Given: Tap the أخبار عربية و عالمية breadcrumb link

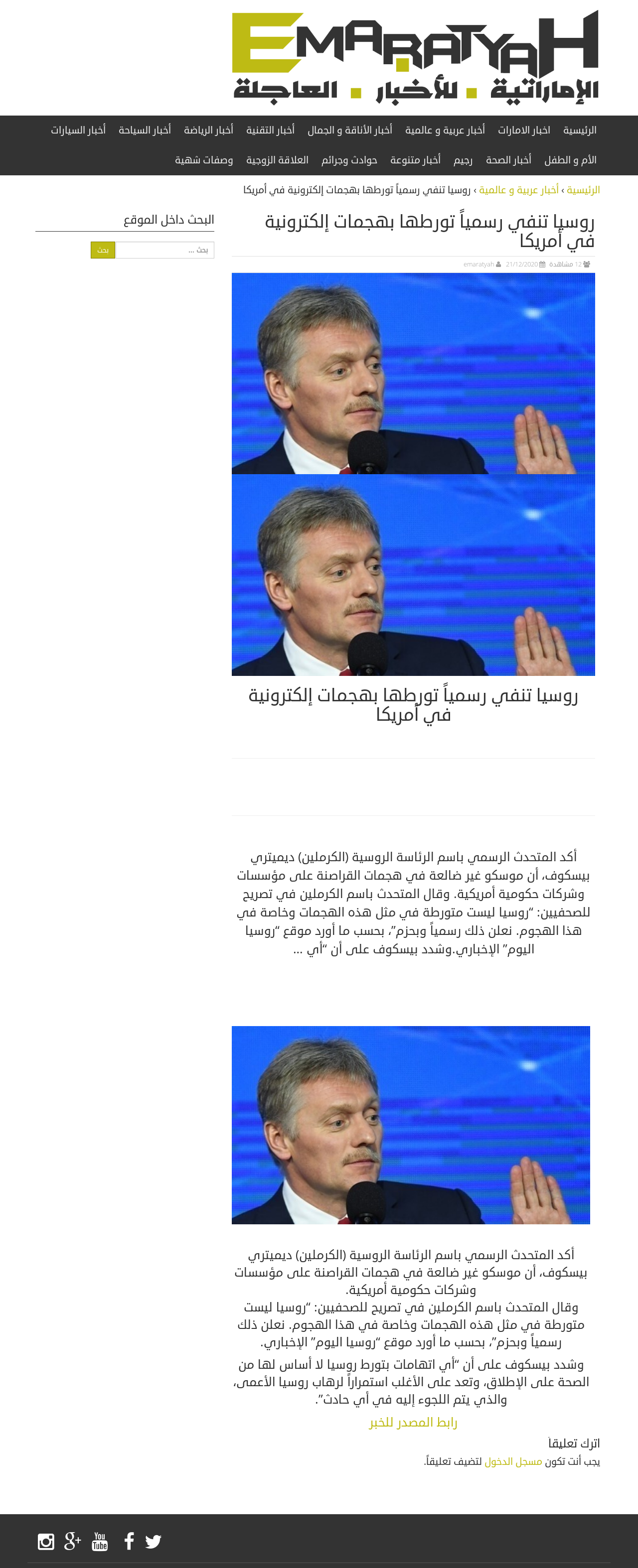Looking at the screenshot, I should [x=518, y=190].
